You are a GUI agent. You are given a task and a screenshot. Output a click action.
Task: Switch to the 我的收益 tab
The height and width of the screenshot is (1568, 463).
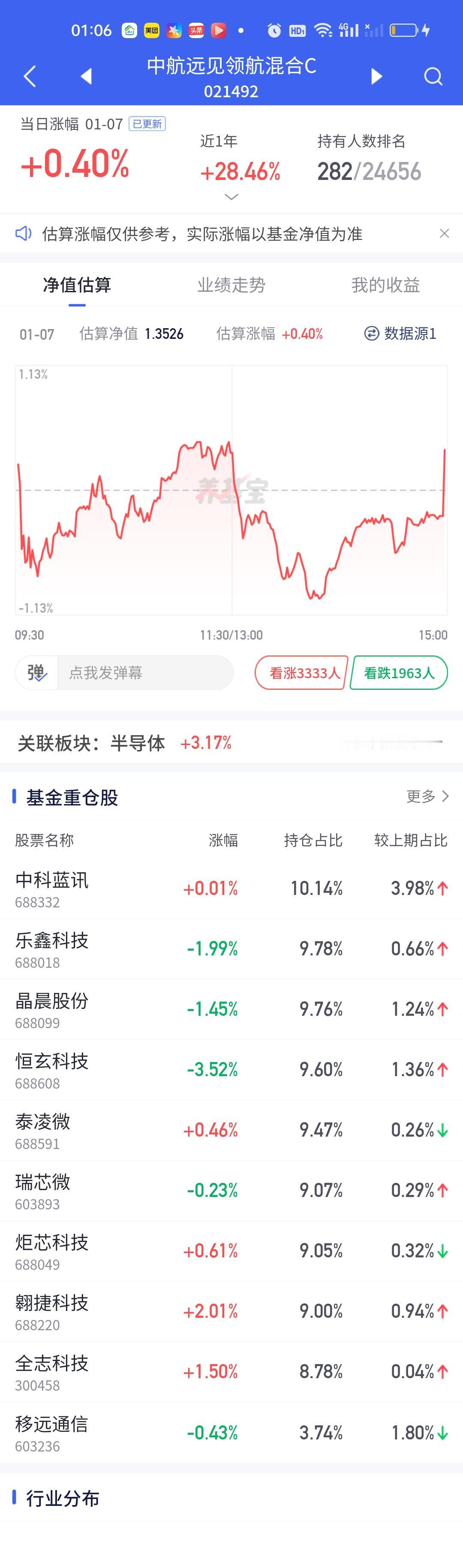[385, 284]
